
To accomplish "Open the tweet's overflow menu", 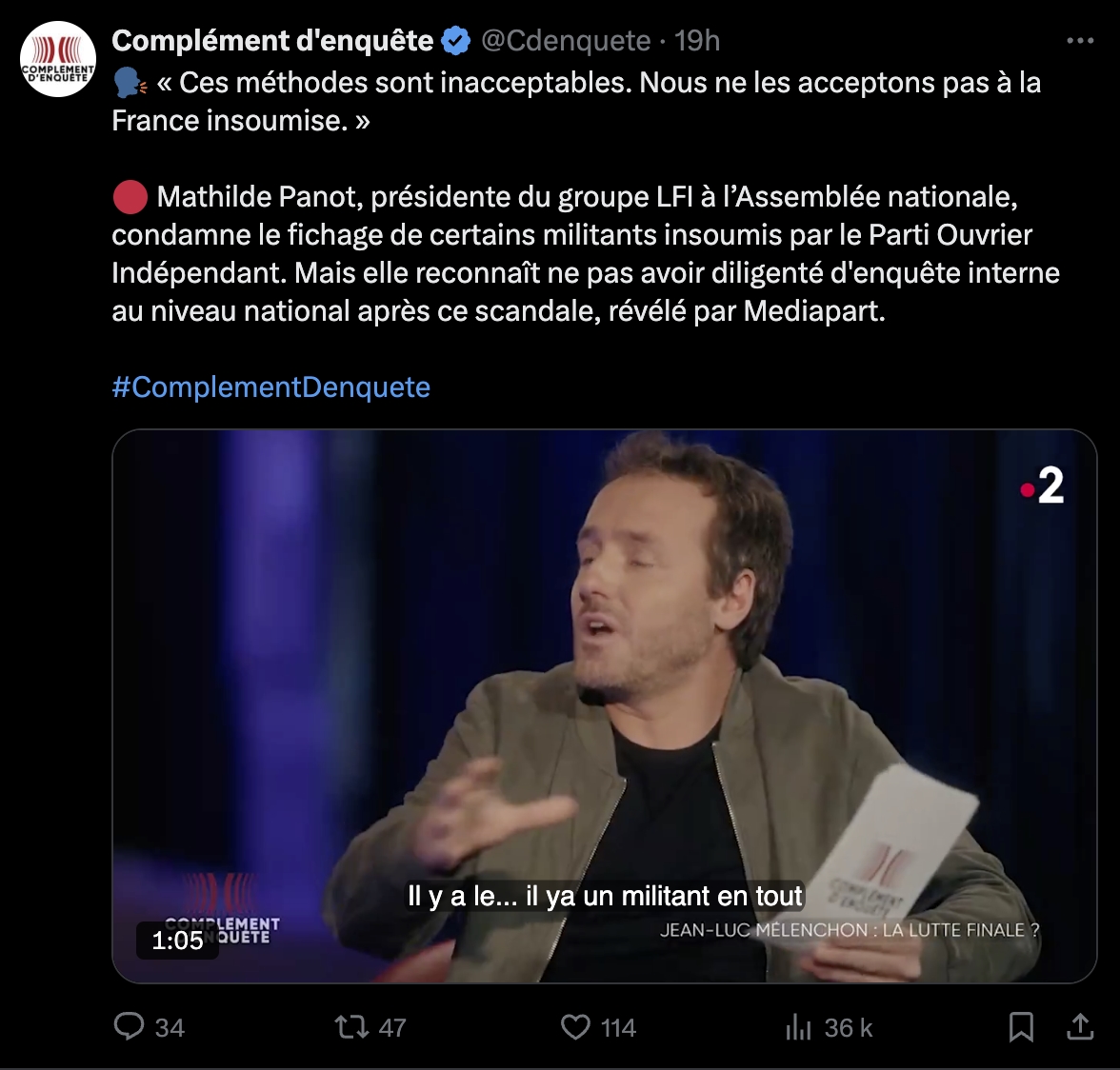I will pyautogui.click(x=1079, y=41).
